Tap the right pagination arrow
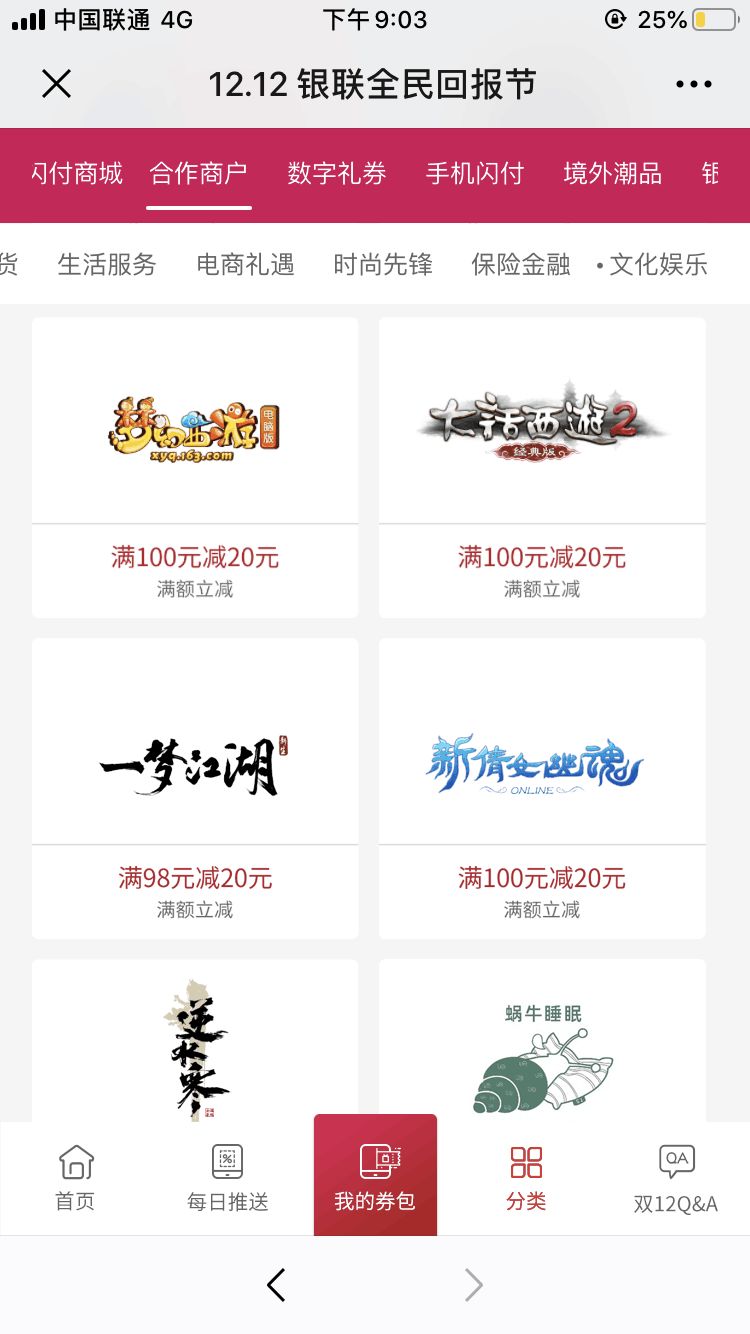Screen dimensions: 750x1334 pos(472,1285)
